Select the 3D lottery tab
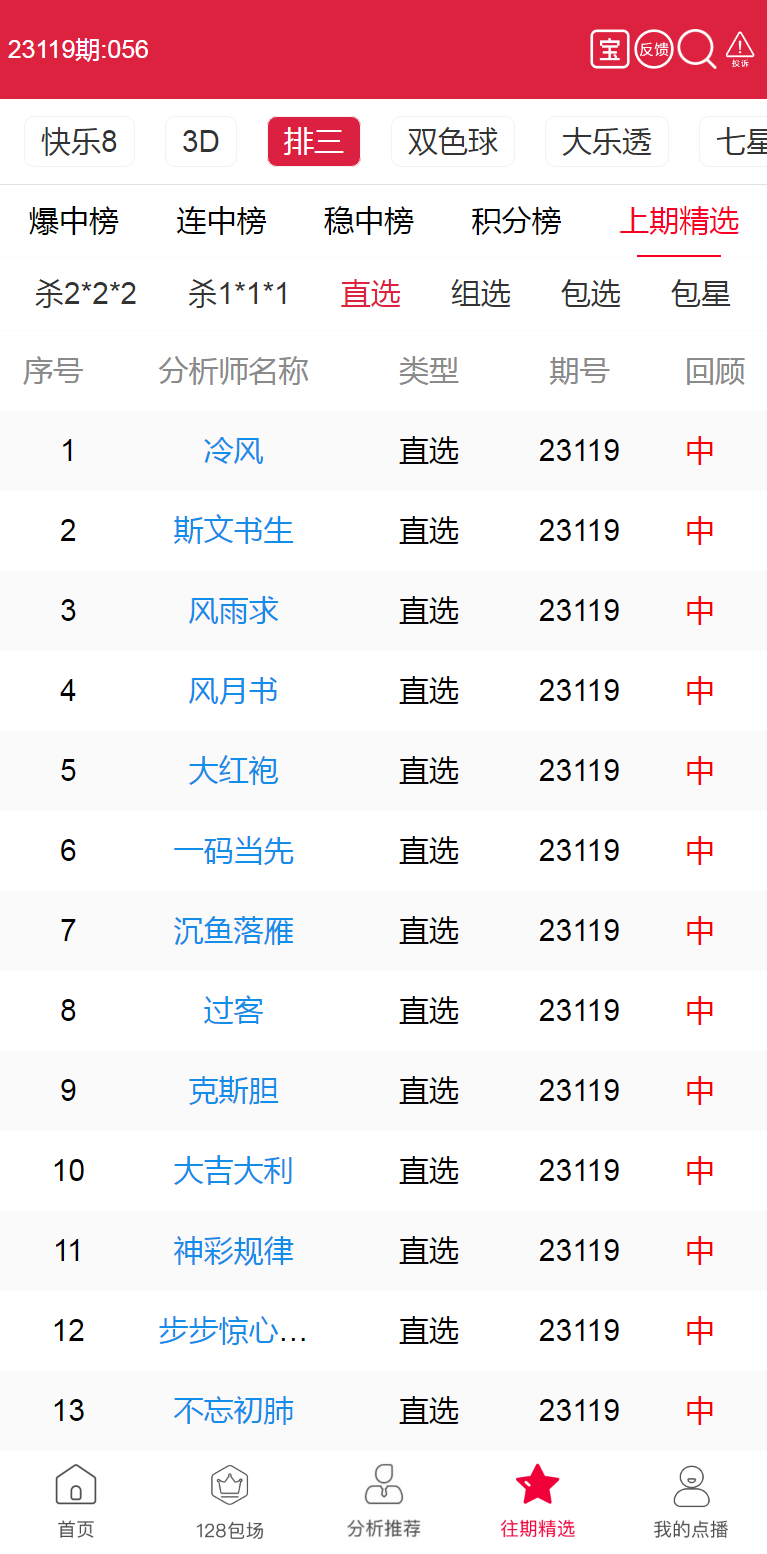The image size is (767, 1554). pyautogui.click(x=200, y=142)
